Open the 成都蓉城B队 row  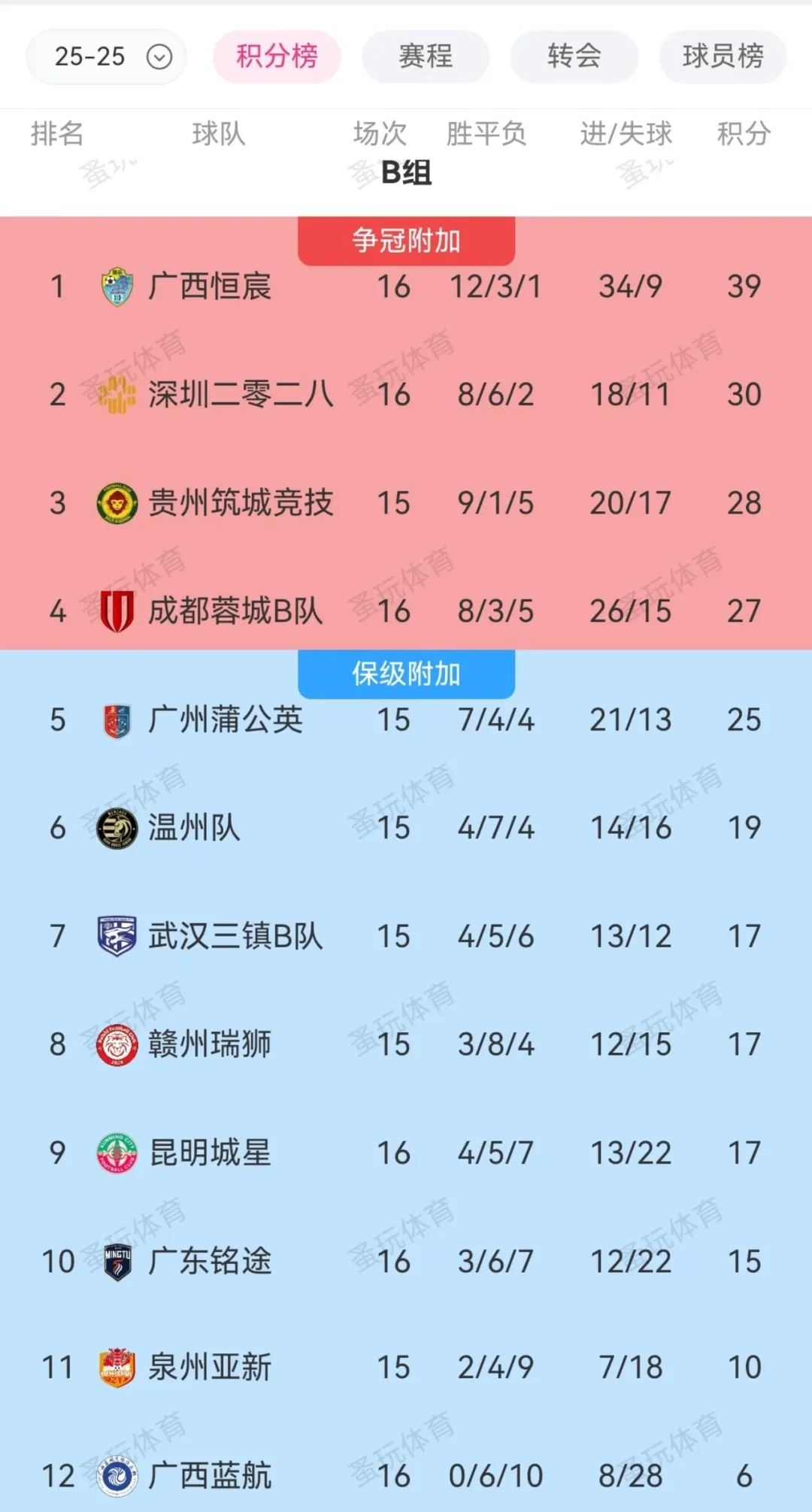coord(406,611)
